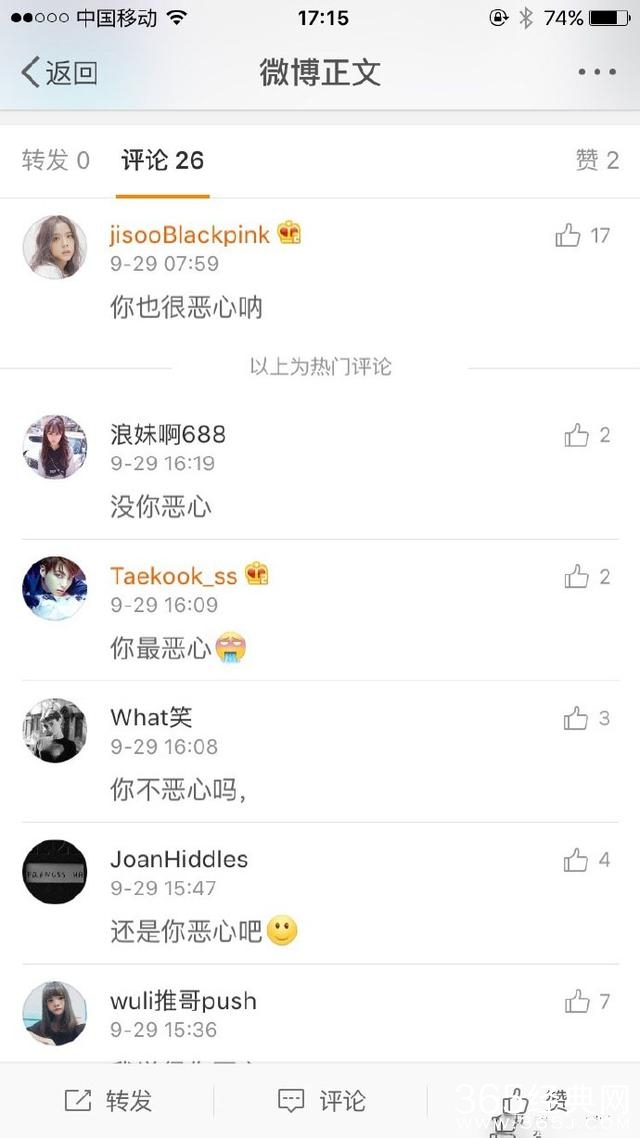Open Taekook_ss username link
This screenshot has width=640, height=1138.
click(174, 576)
